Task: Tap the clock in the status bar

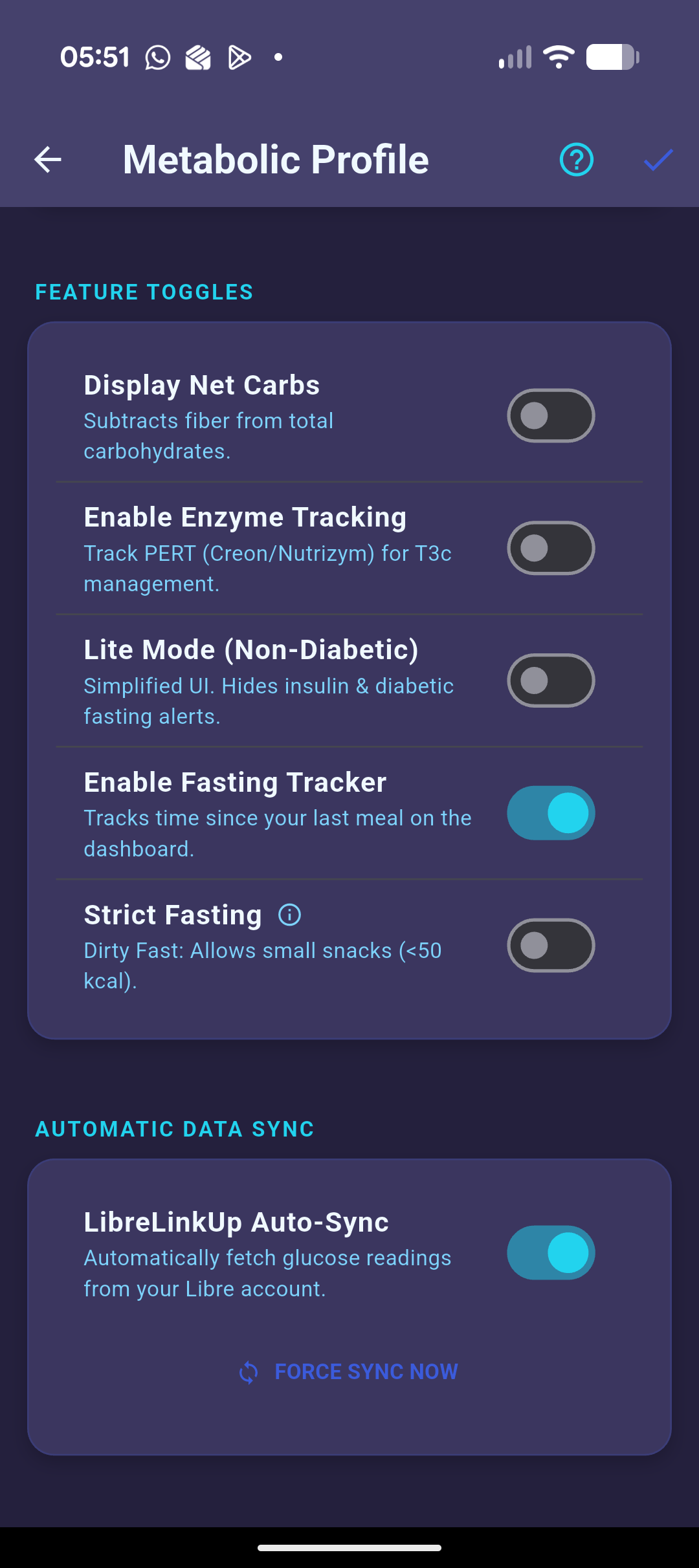Action: tap(96, 58)
